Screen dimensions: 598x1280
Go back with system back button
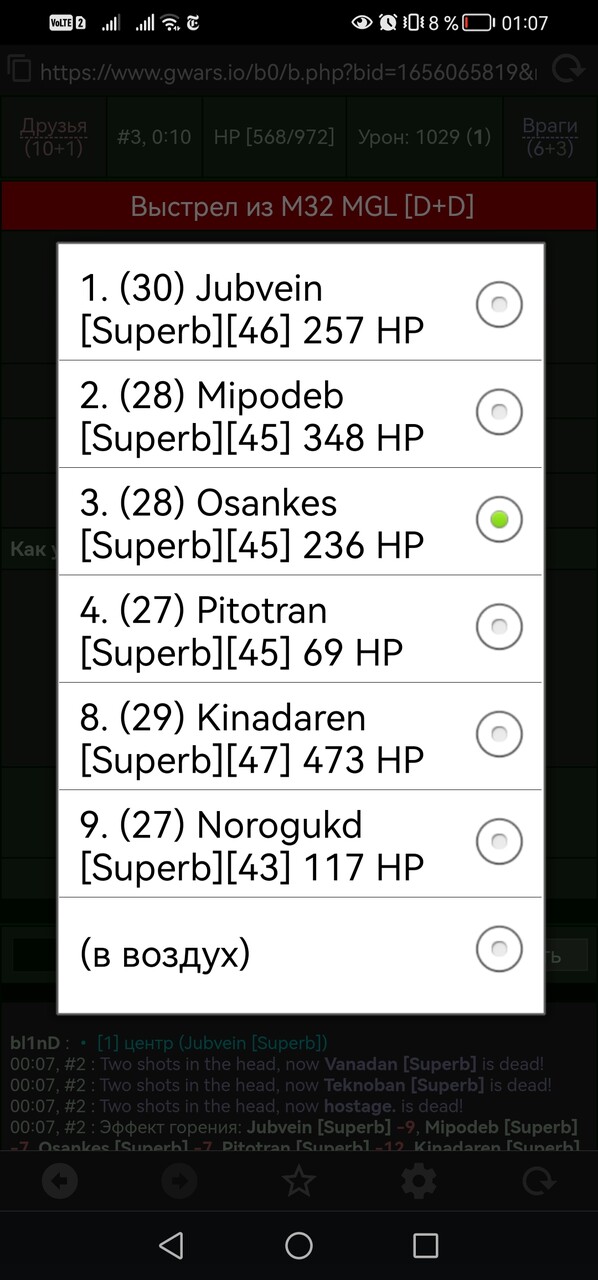pos(172,1244)
